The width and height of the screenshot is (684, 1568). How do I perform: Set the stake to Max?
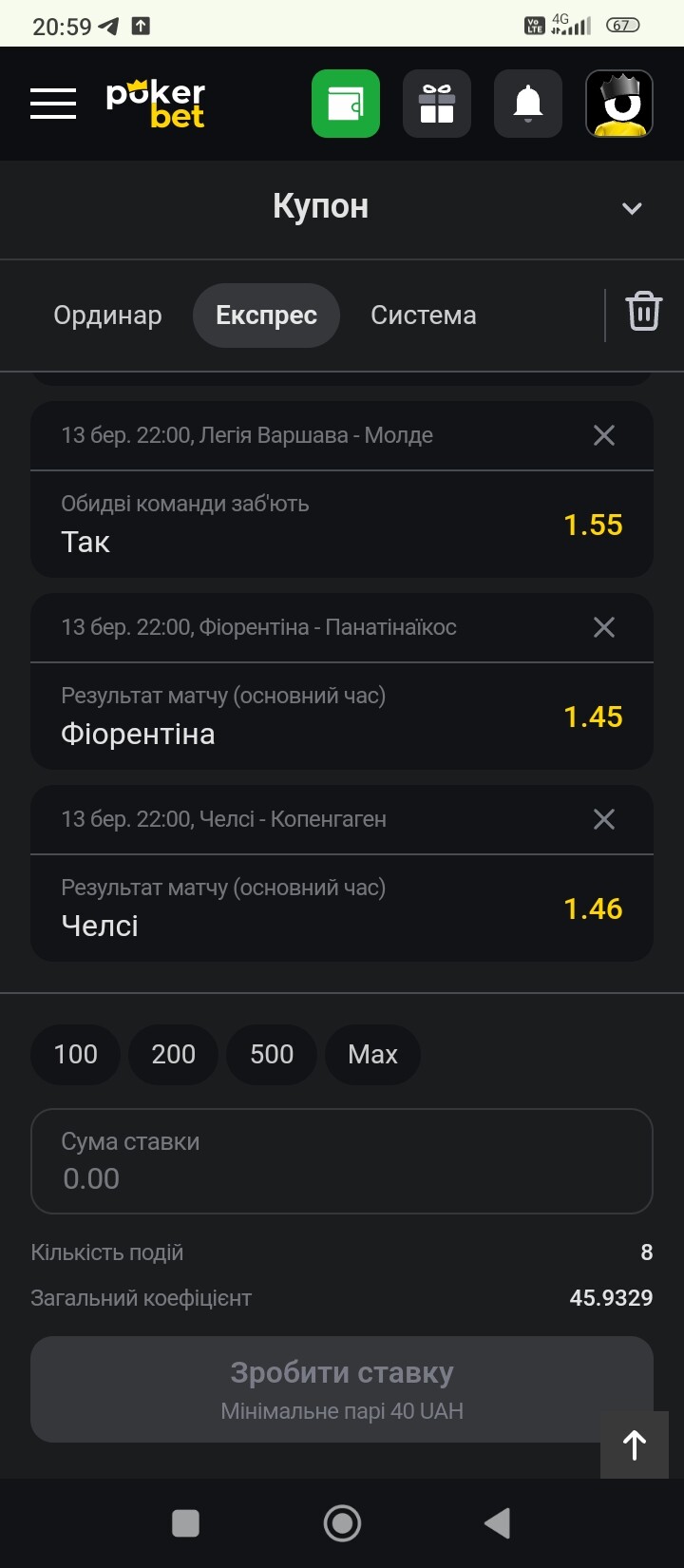pos(372,1054)
